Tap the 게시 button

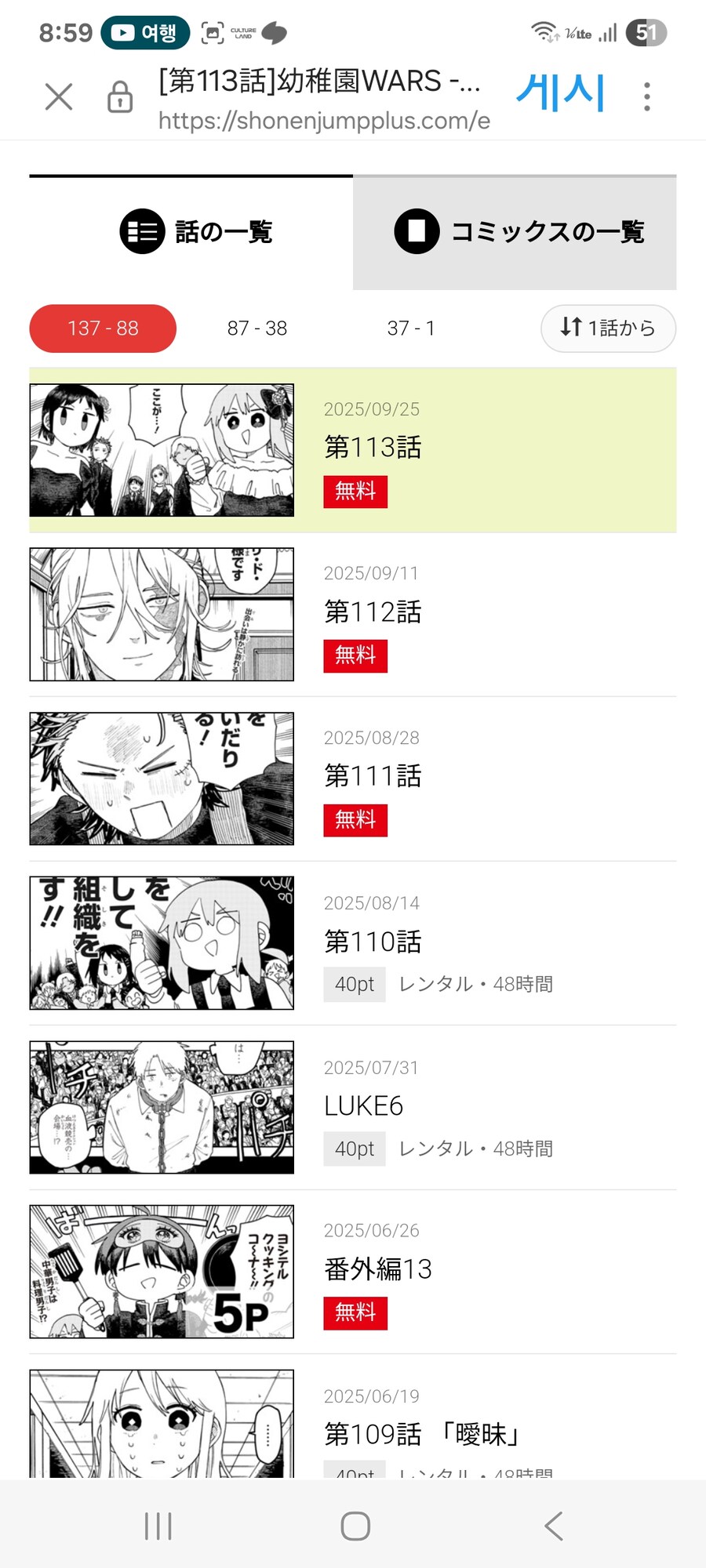click(560, 94)
